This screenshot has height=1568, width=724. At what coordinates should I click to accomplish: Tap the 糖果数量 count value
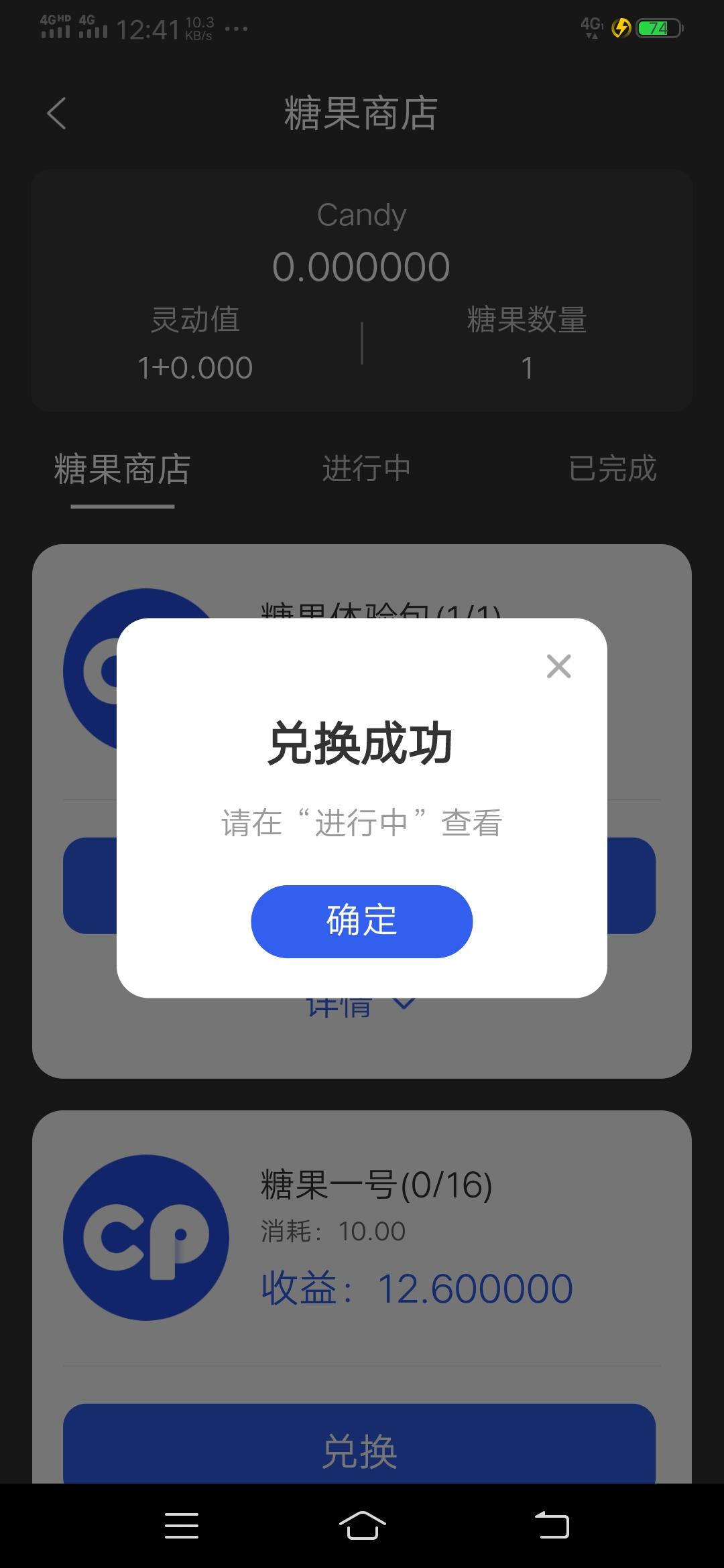point(528,367)
